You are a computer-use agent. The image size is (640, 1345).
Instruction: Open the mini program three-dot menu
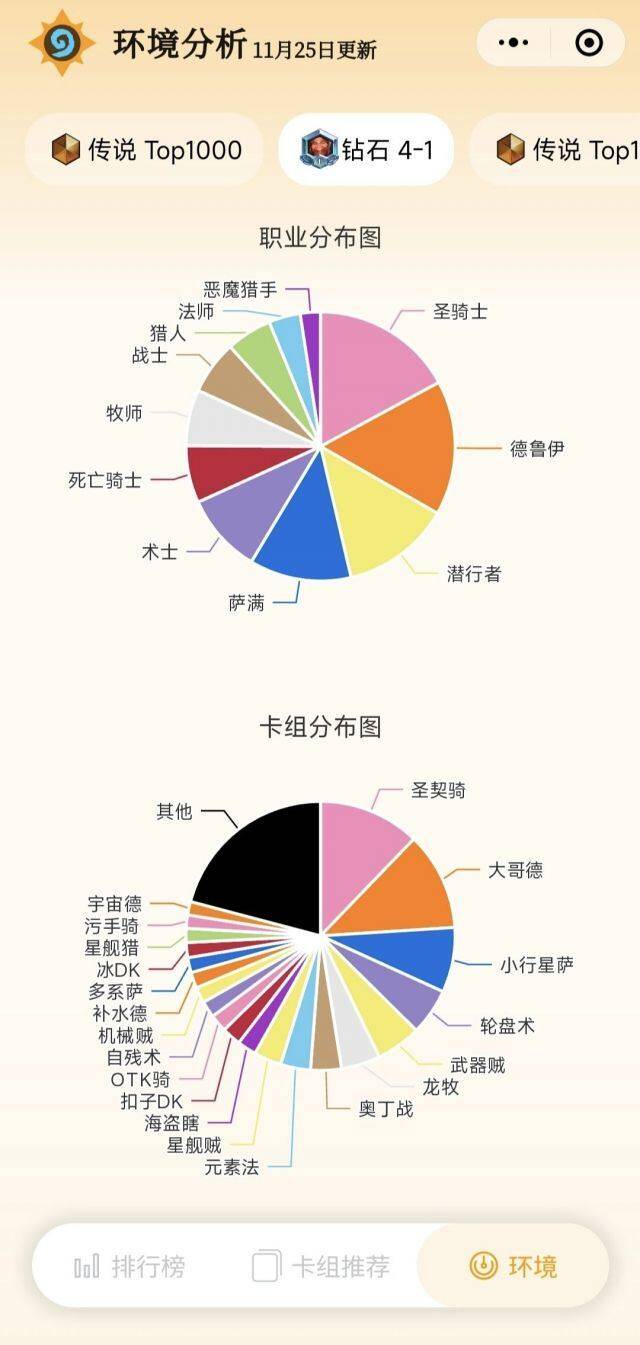pos(514,43)
